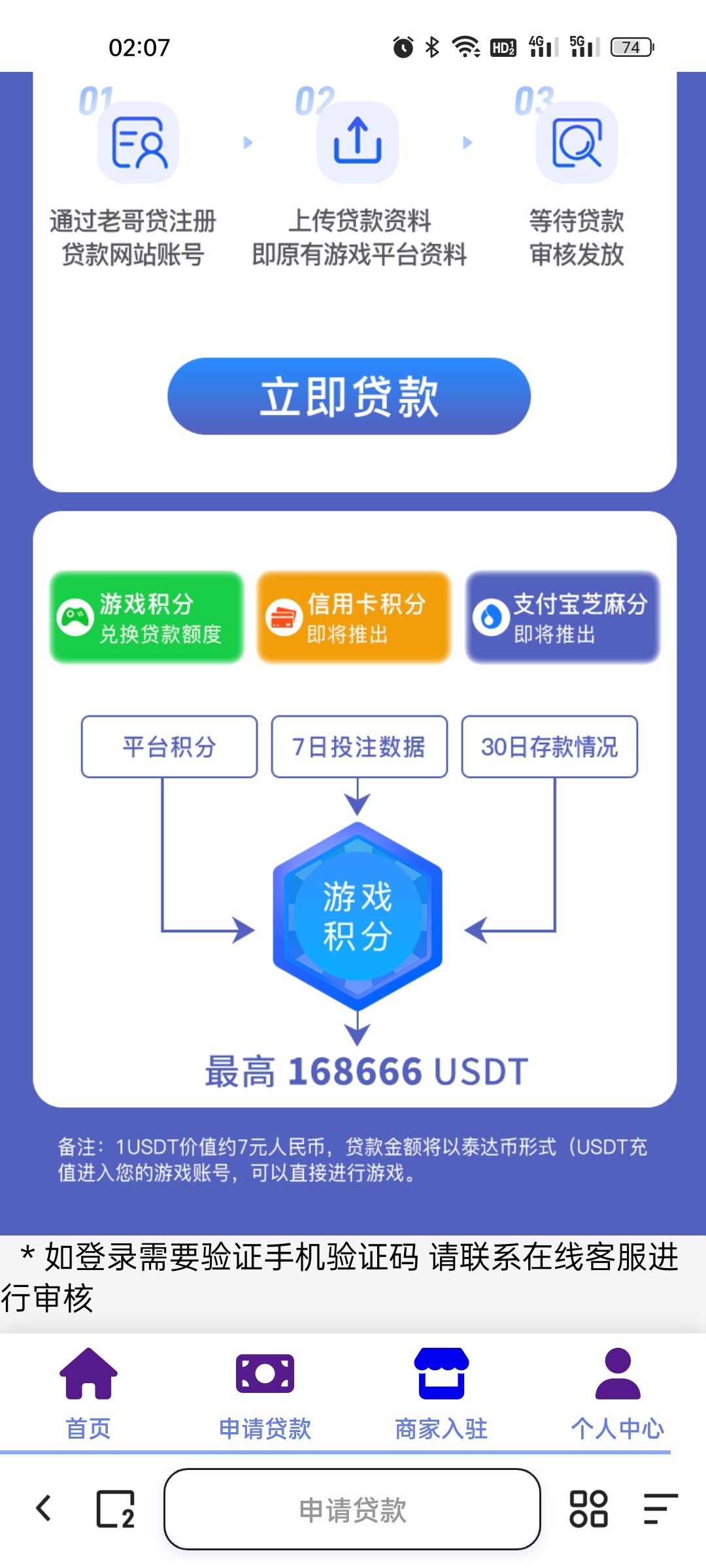Open the browser tab switcher
This screenshot has width=706, height=1568.
pos(116,1509)
